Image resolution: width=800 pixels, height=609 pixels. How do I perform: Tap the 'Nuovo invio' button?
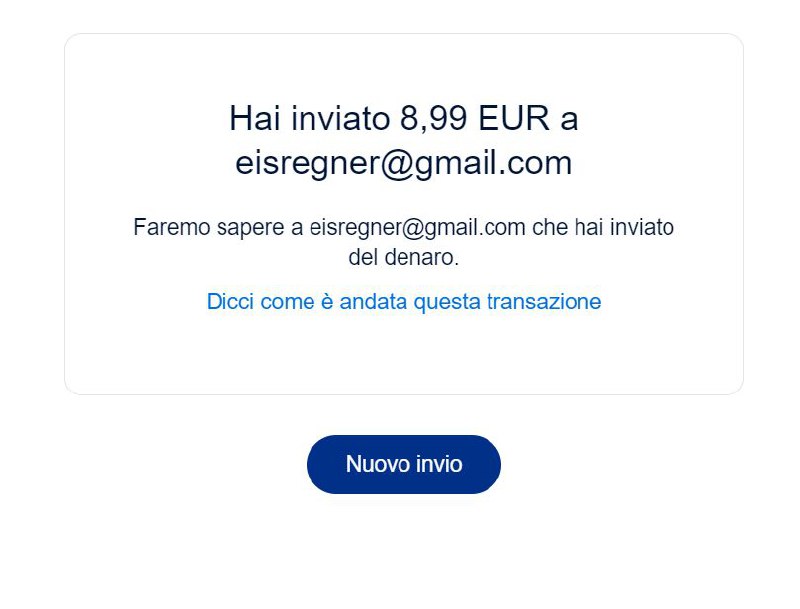[x=403, y=464]
